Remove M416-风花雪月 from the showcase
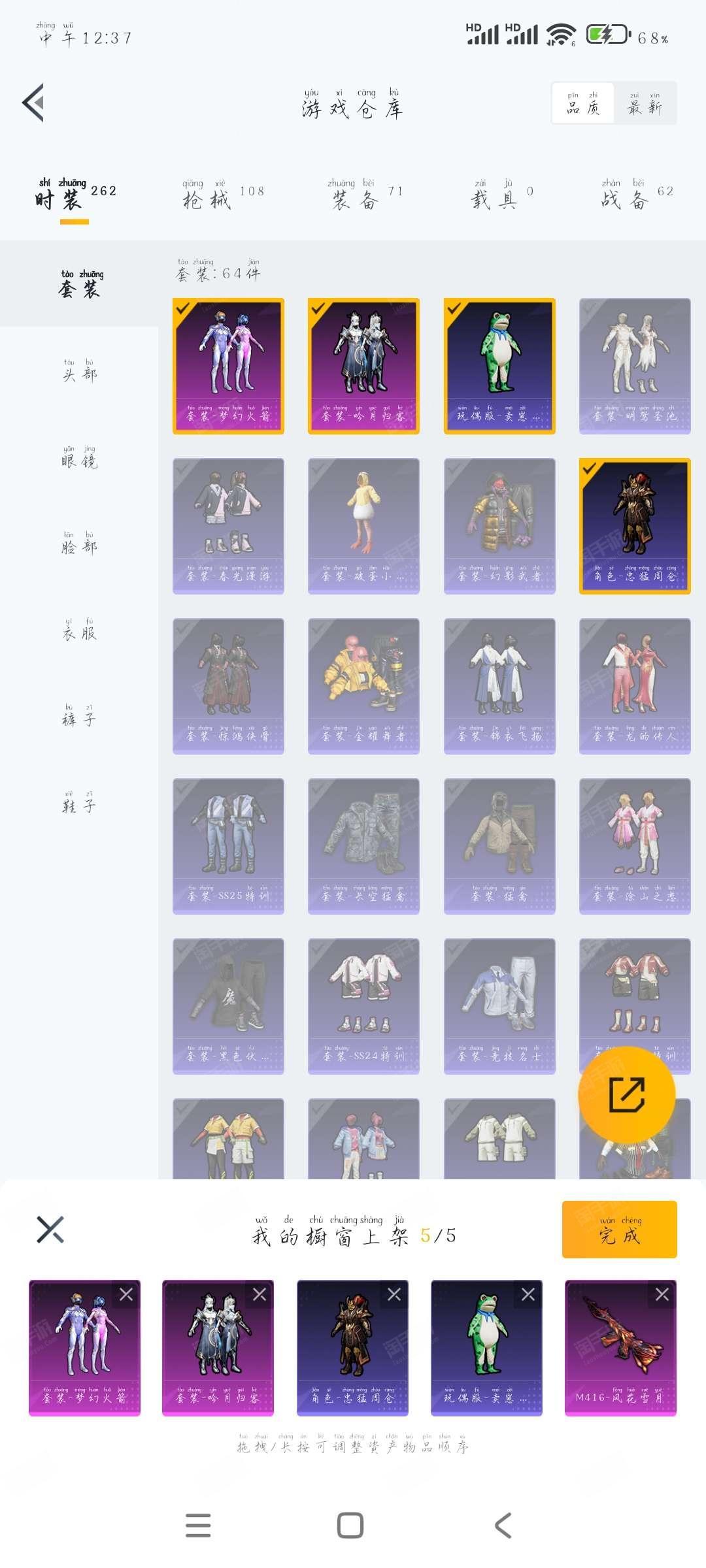The width and height of the screenshot is (706, 1568). pos(662,1294)
